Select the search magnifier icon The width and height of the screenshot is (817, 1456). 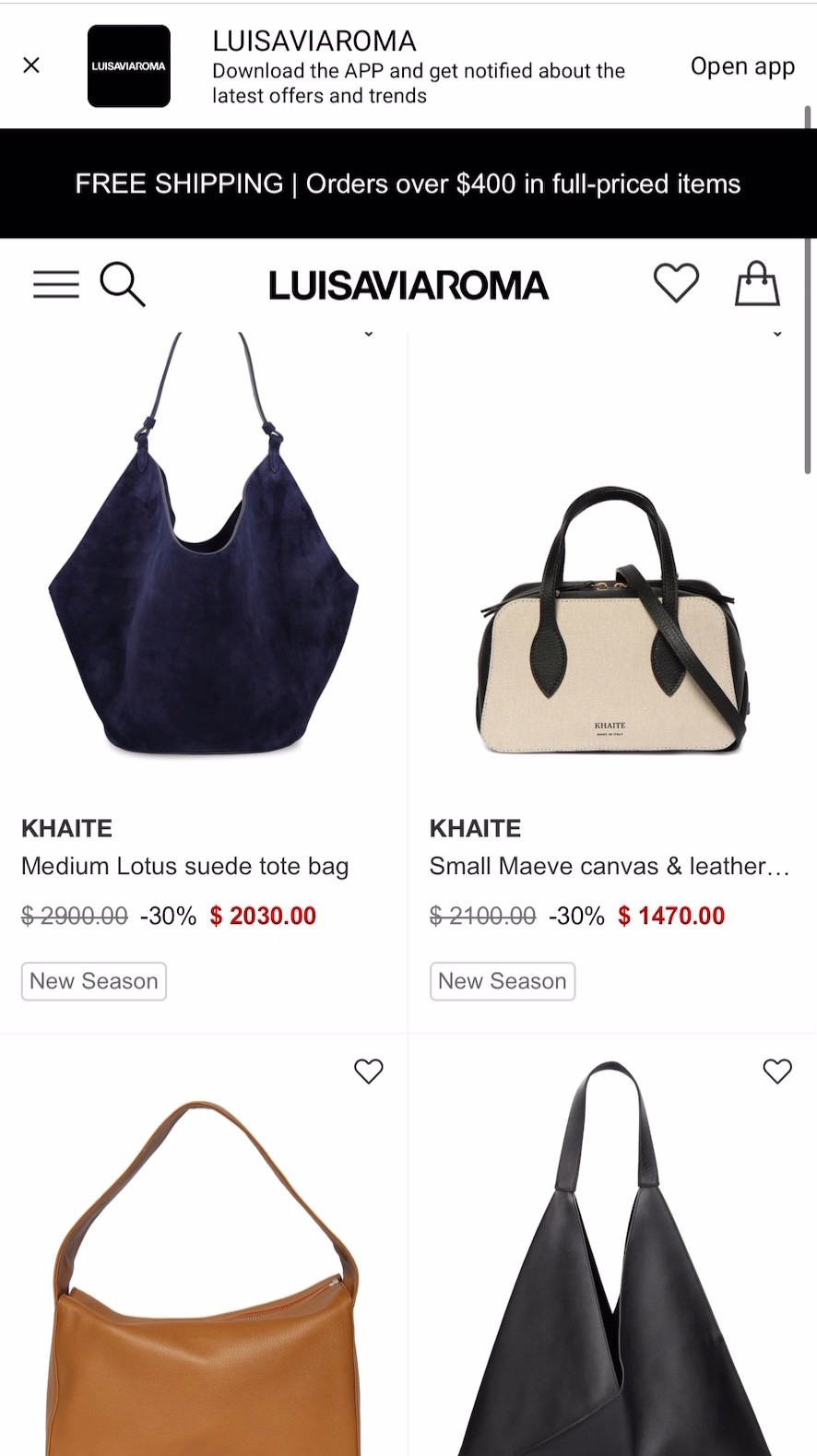coord(123,284)
